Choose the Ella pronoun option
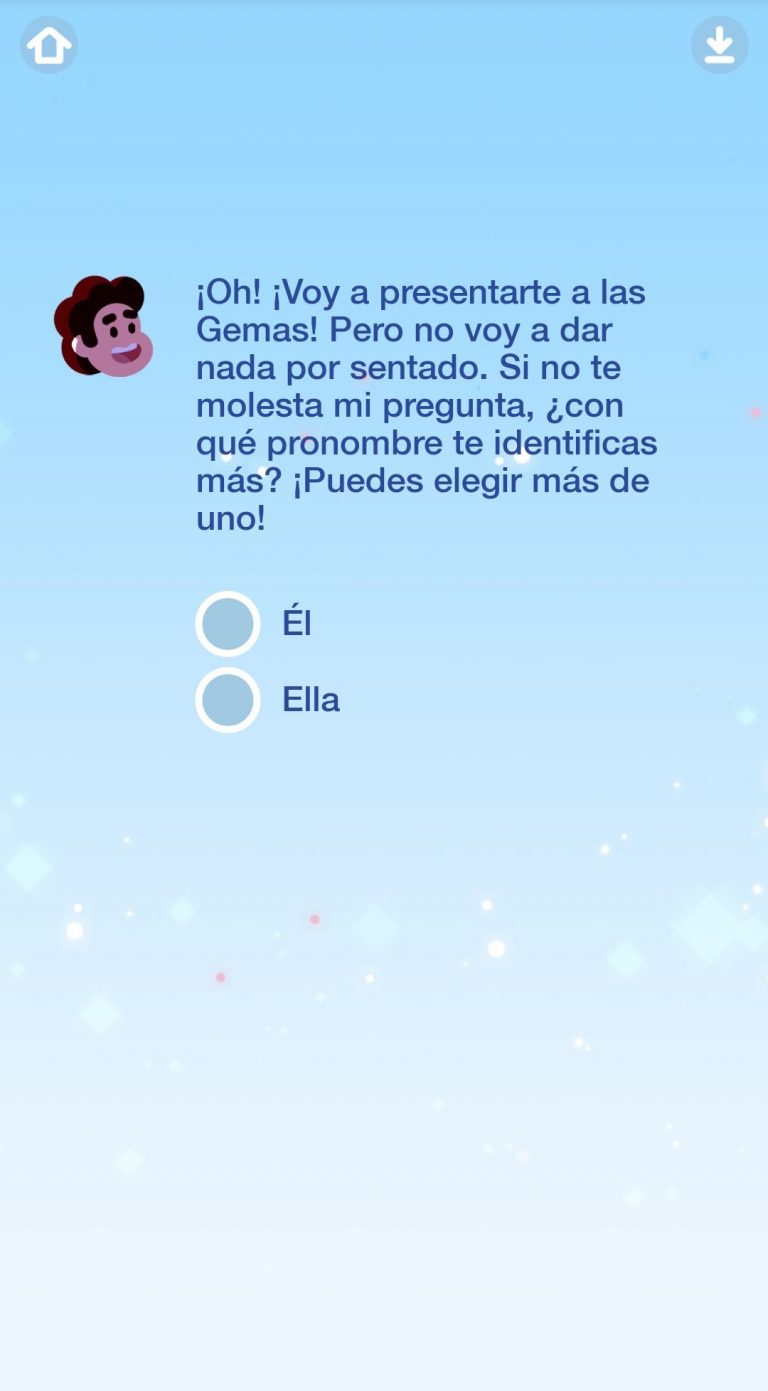 [x=228, y=700]
